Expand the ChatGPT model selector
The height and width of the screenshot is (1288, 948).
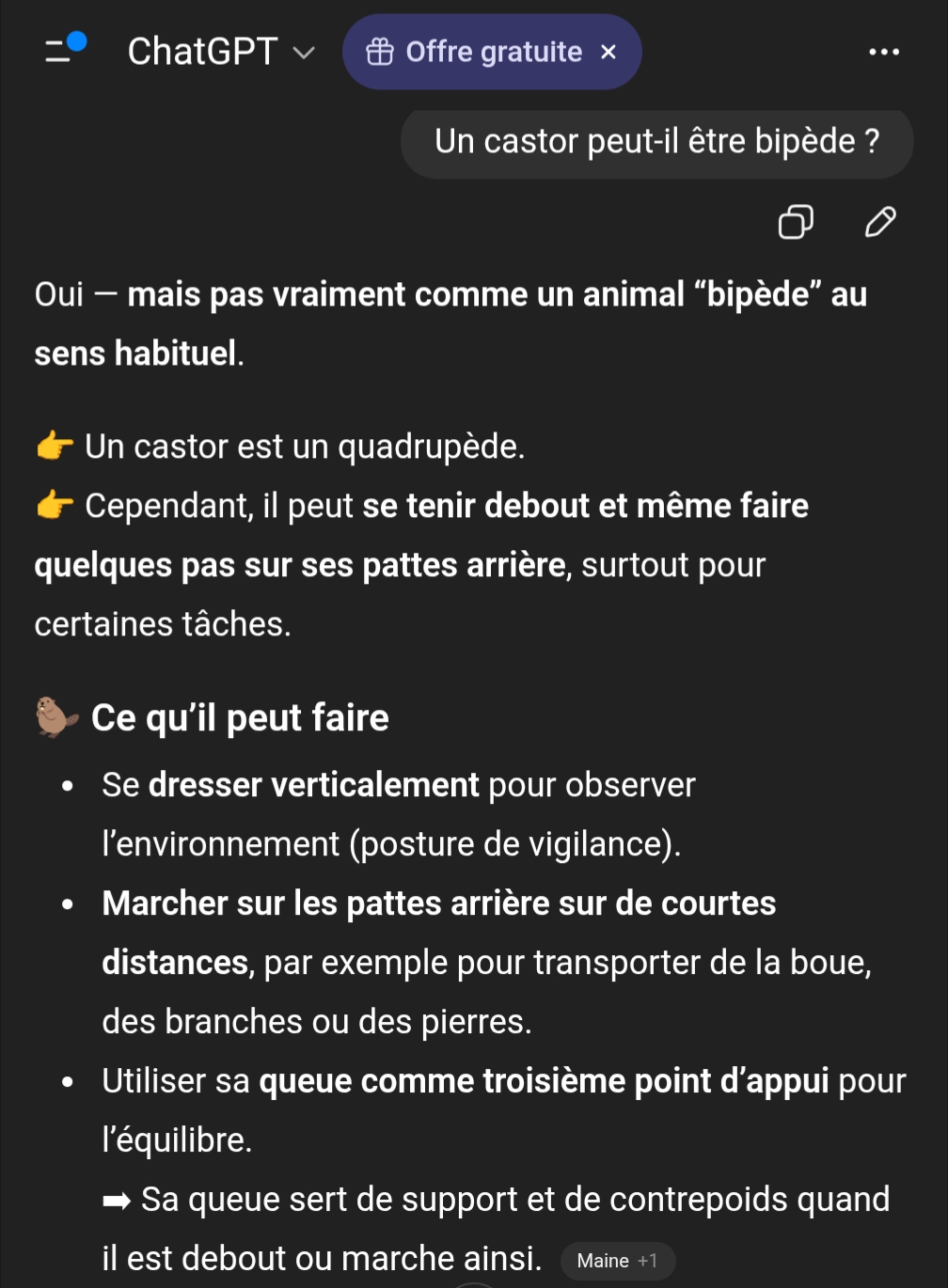click(221, 52)
